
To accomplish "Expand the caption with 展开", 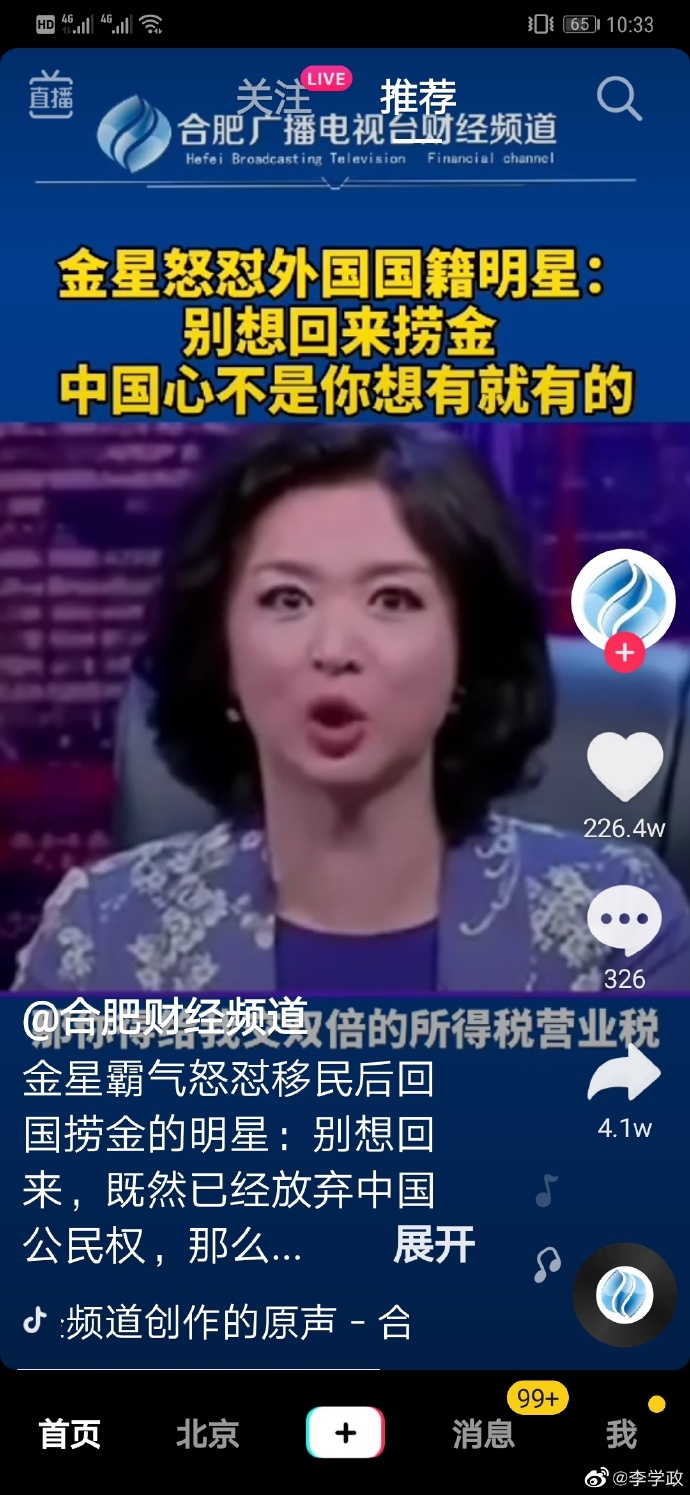I will [x=433, y=1245].
